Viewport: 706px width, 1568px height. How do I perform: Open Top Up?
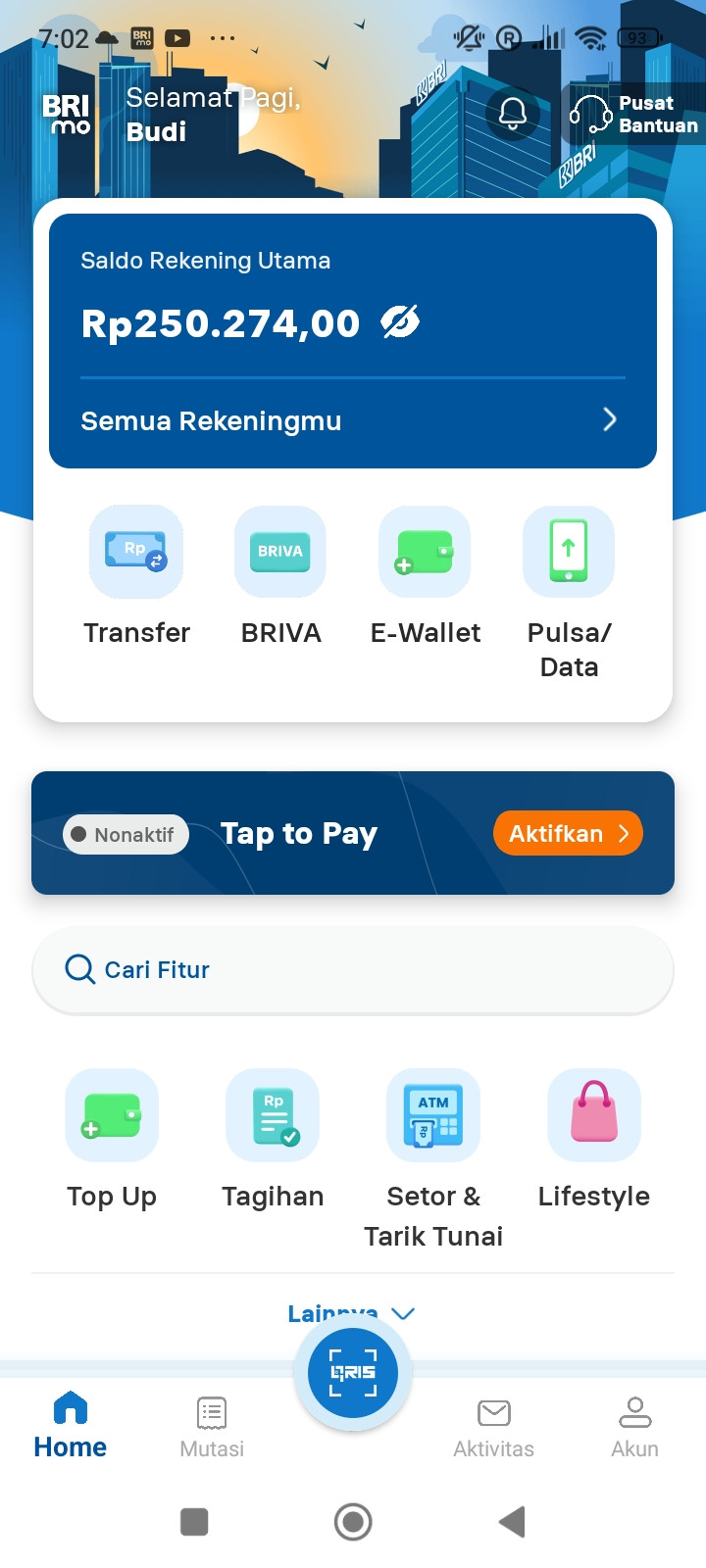pos(112,1142)
